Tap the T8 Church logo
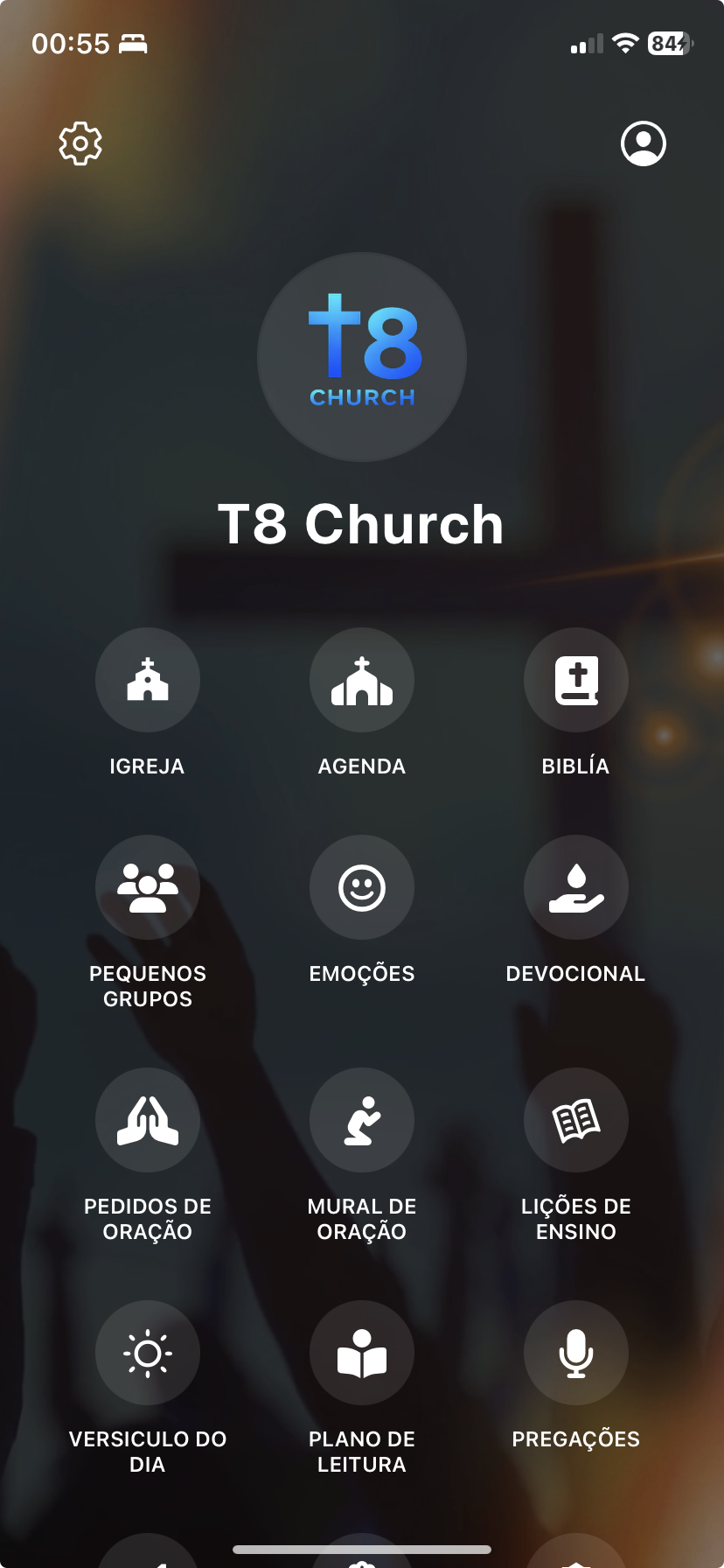This screenshot has height=1568, width=724. click(361, 356)
